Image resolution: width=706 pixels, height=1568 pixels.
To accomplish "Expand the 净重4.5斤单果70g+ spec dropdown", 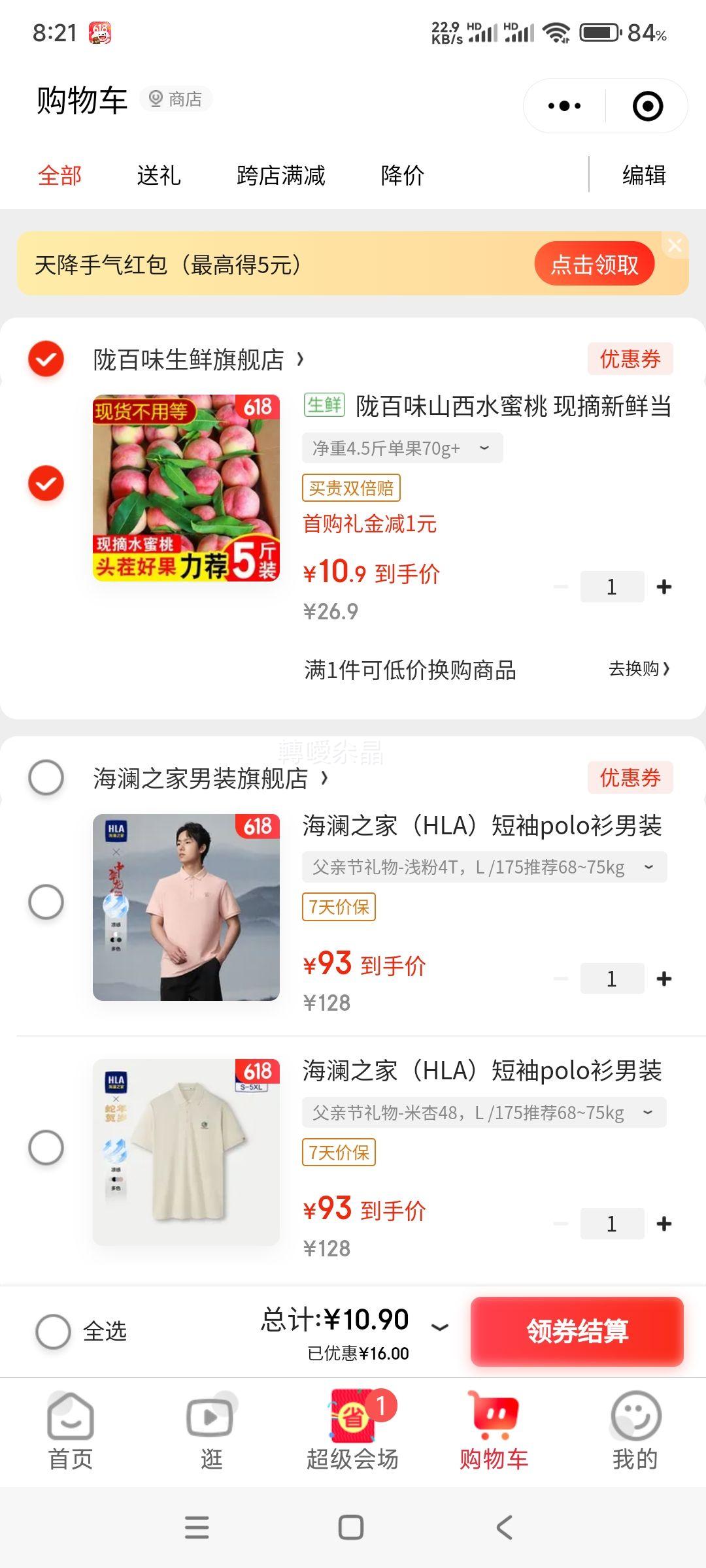I will click(402, 448).
